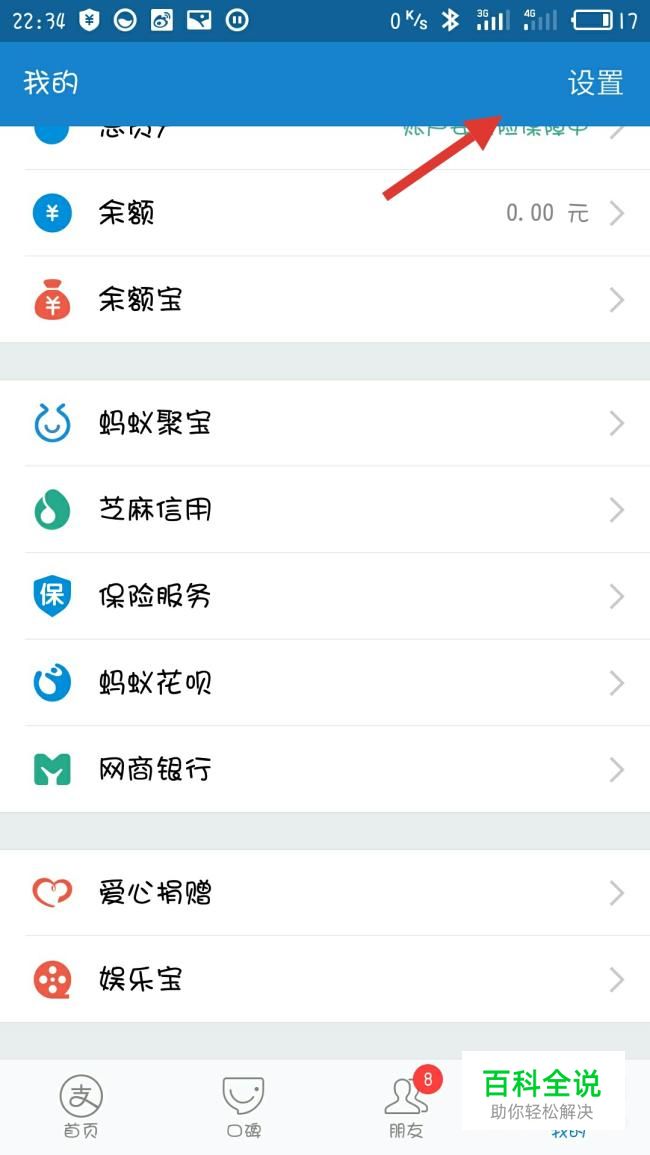The height and width of the screenshot is (1155, 650).
Task: Open 余额宝
Action: tap(325, 300)
